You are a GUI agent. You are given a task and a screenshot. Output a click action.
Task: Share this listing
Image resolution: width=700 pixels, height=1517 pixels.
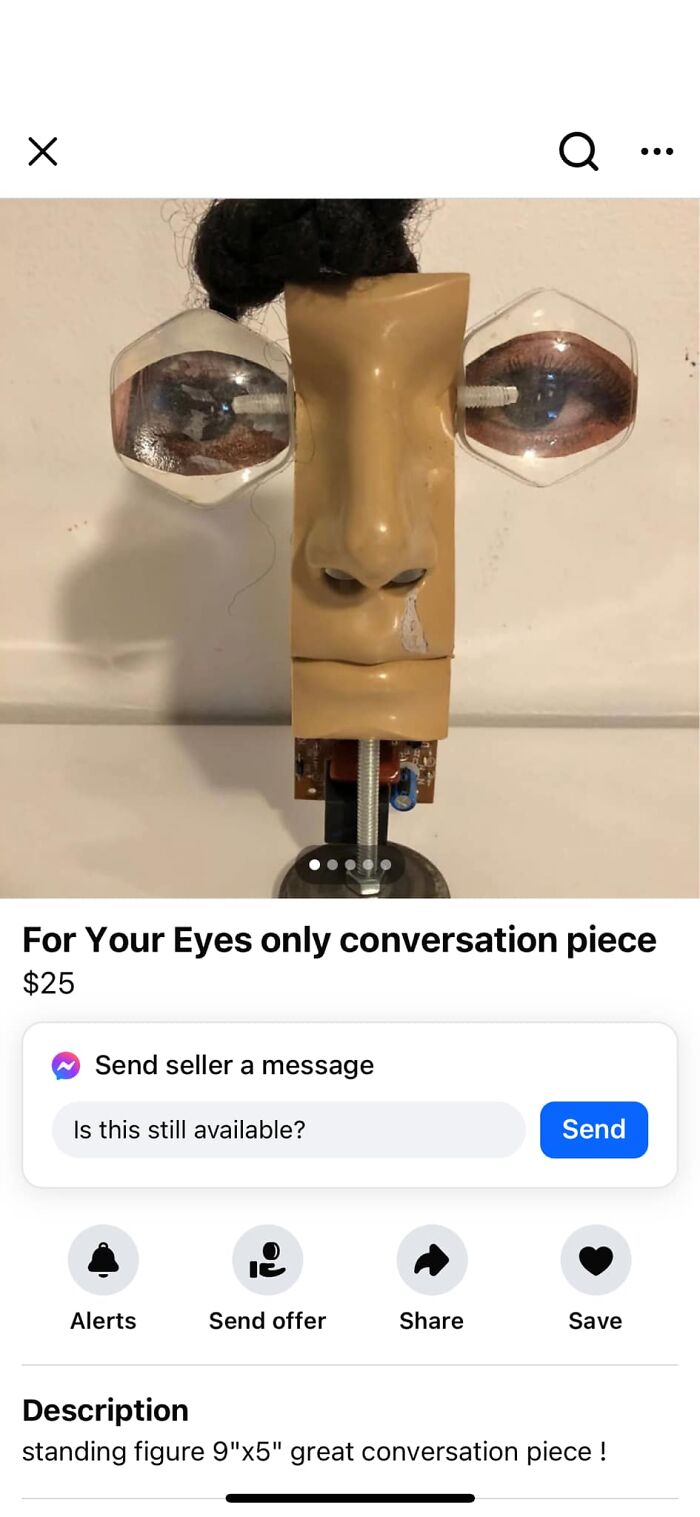431,1261
